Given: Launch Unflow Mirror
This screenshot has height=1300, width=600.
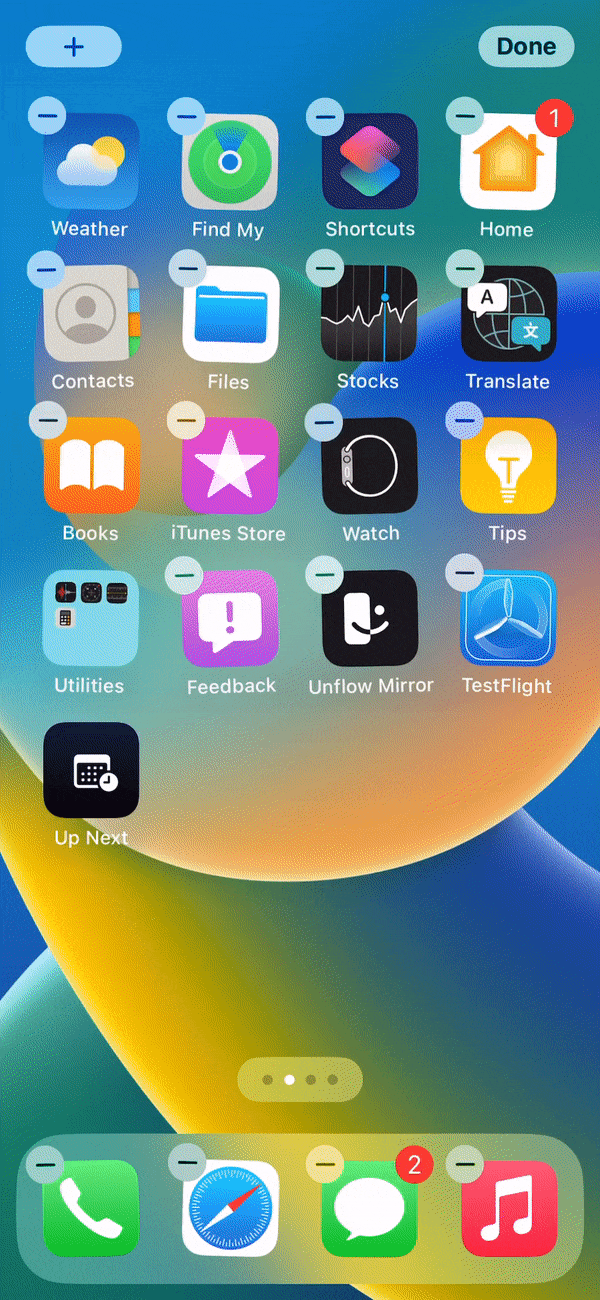Looking at the screenshot, I should (369, 618).
